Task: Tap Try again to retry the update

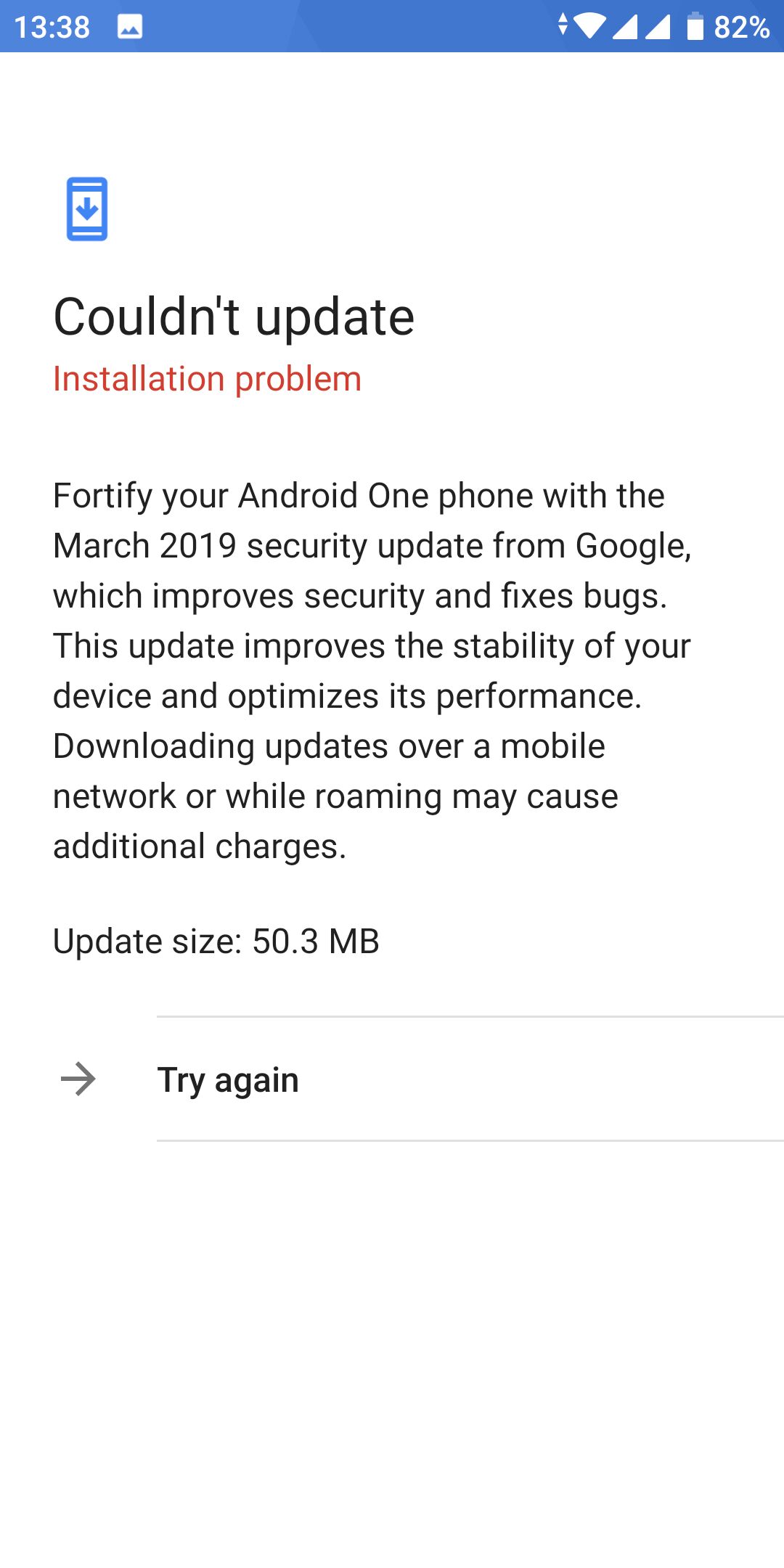Action: click(392, 1079)
